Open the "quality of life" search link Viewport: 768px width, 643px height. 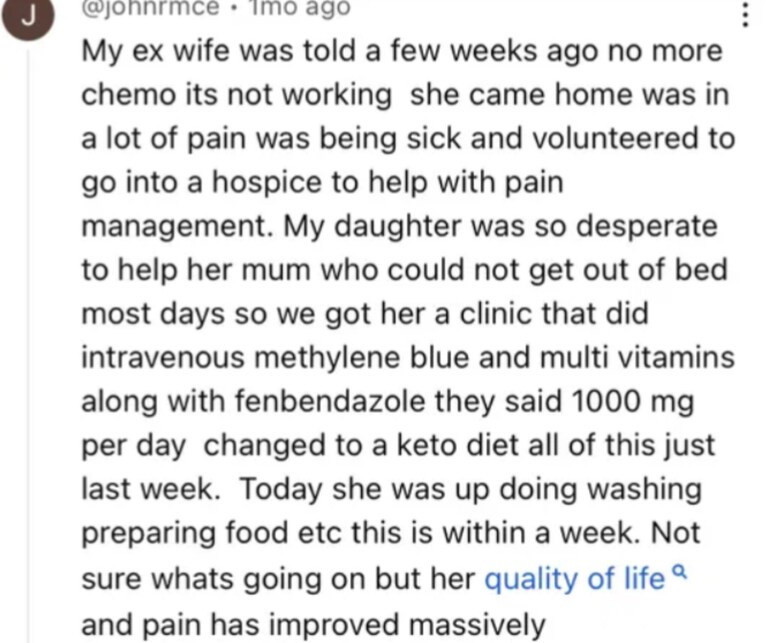coord(574,578)
